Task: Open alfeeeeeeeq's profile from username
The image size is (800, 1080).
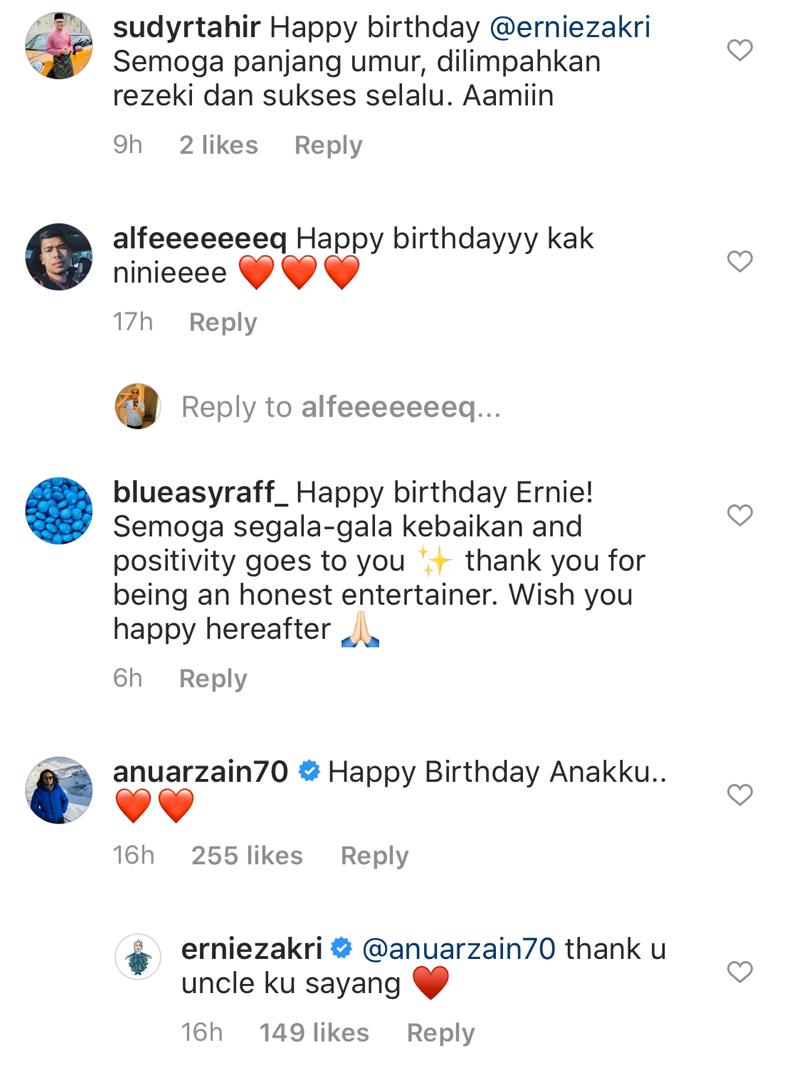Action: tap(200, 239)
